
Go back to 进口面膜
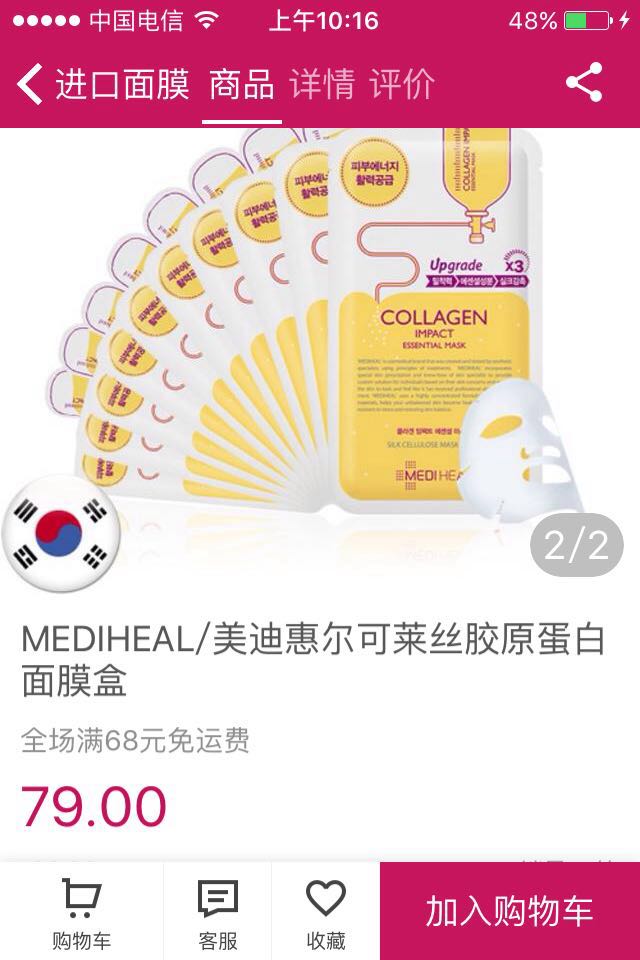coord(100,84)
